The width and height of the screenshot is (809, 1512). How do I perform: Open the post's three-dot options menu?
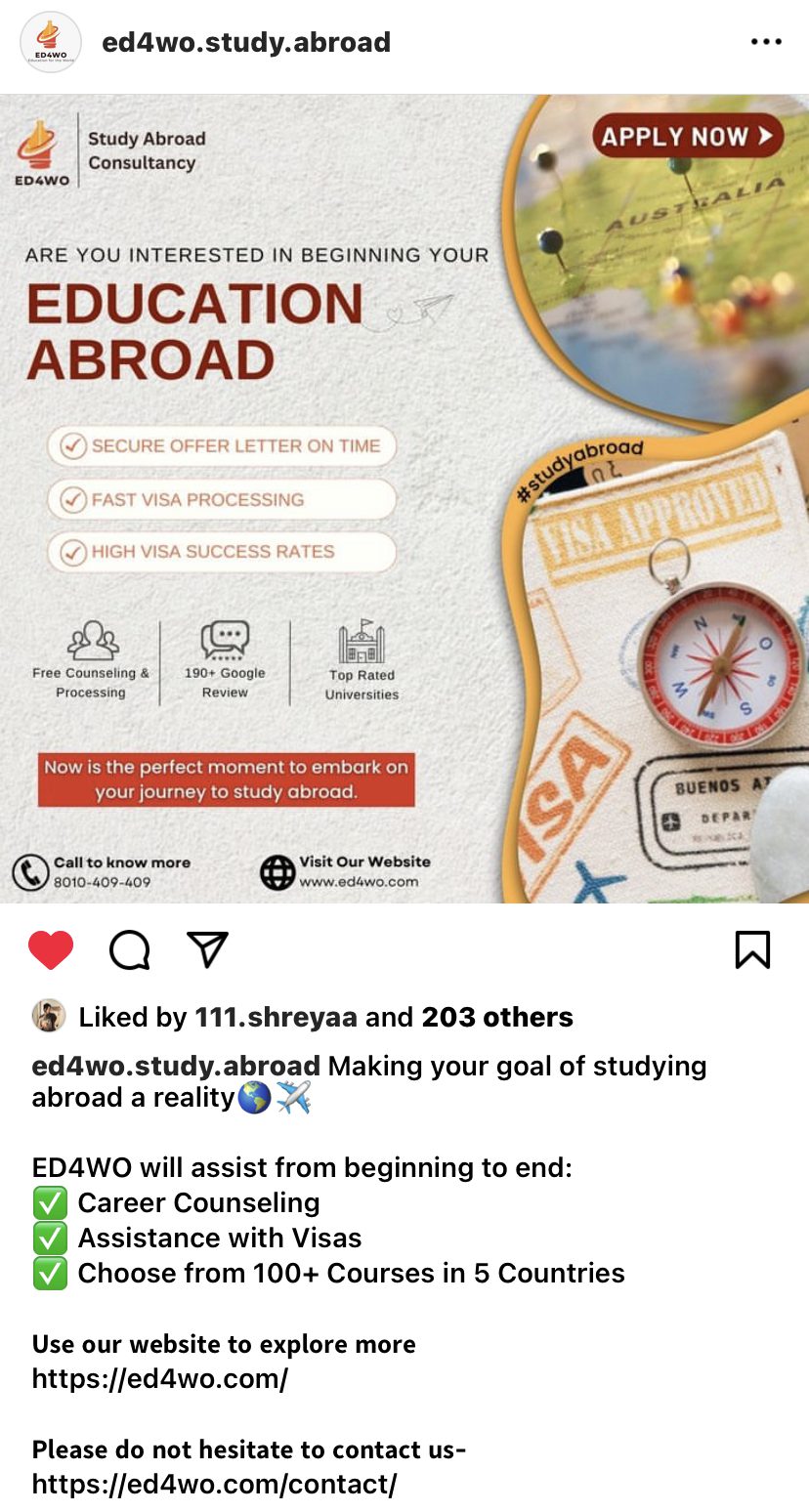765,42
